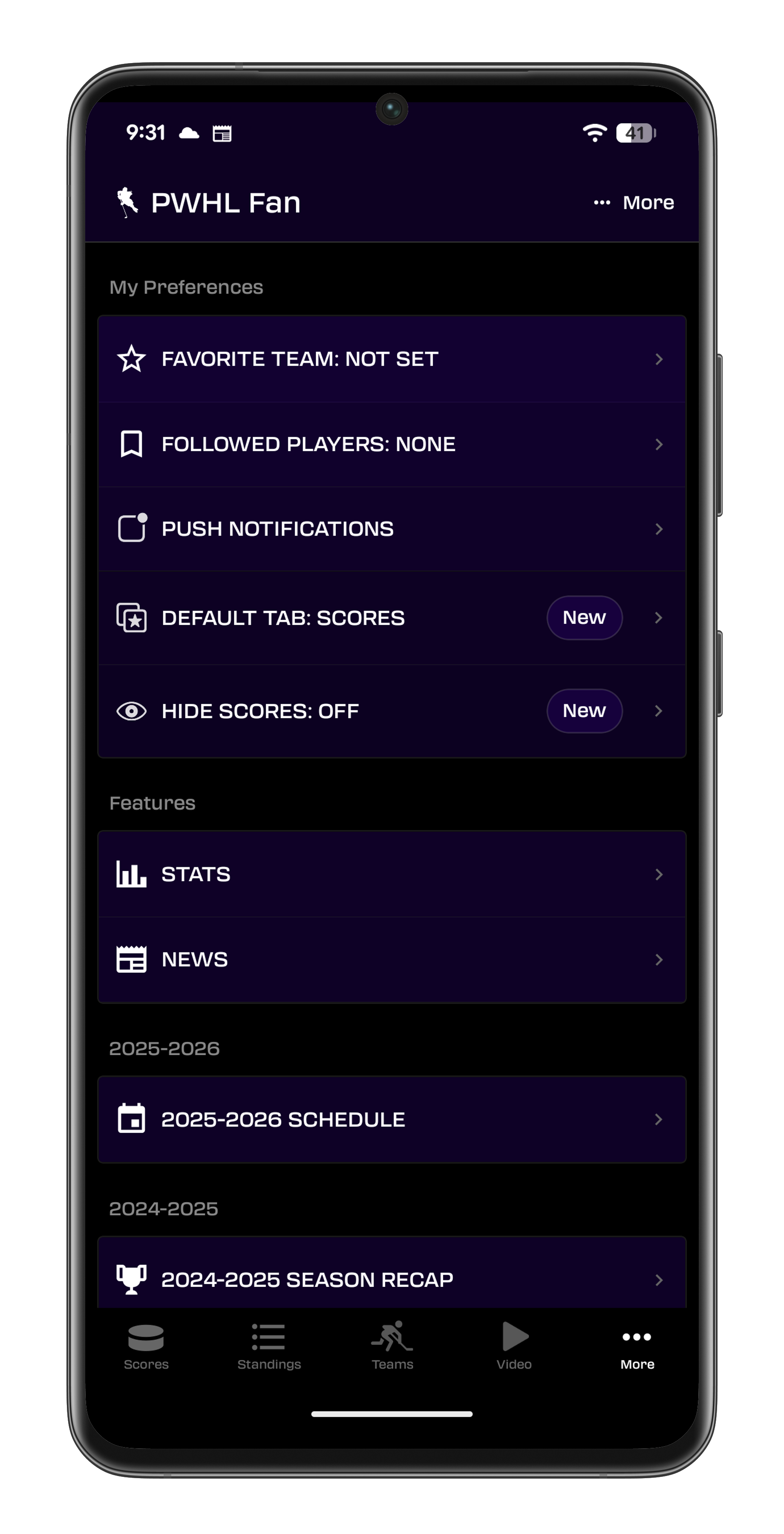The width and height of the screenshot is (784, 1534).
Task: Open the News section
Action: tap(391, 959)
